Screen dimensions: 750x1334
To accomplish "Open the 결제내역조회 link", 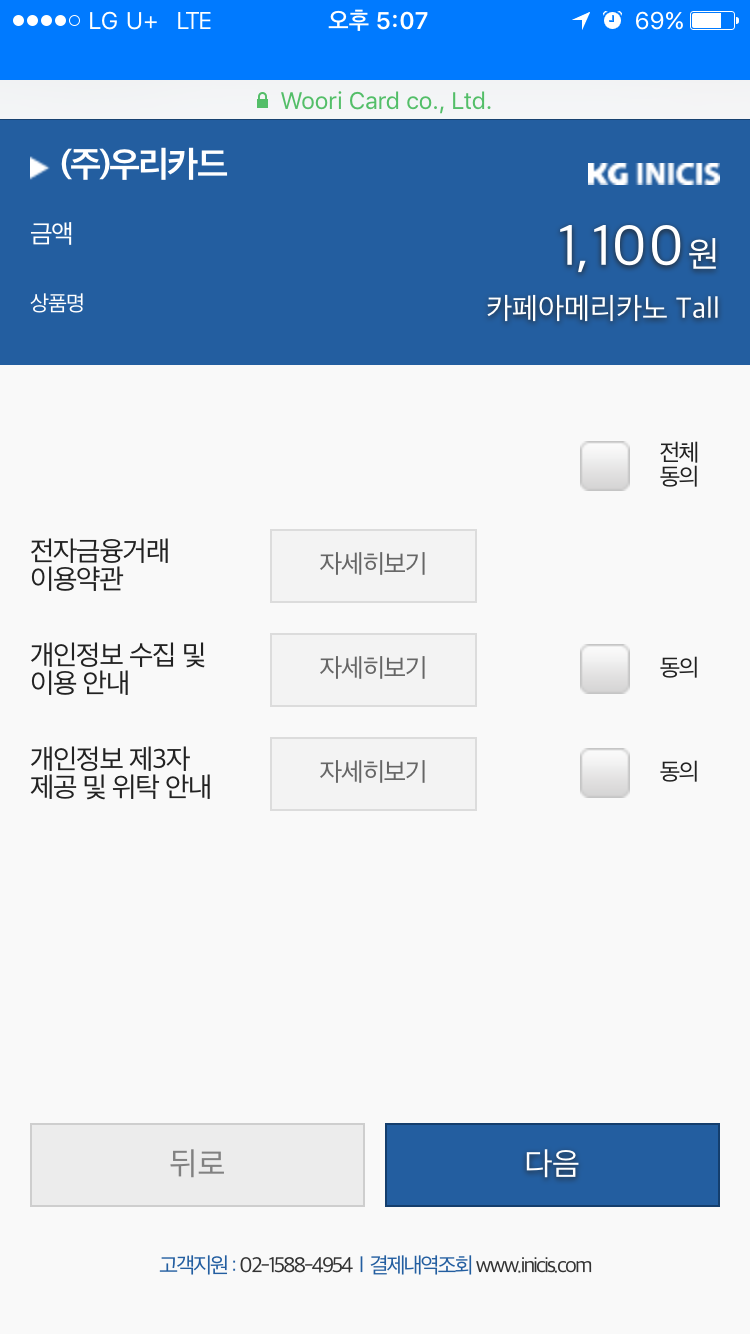I will coord(421,1265).
